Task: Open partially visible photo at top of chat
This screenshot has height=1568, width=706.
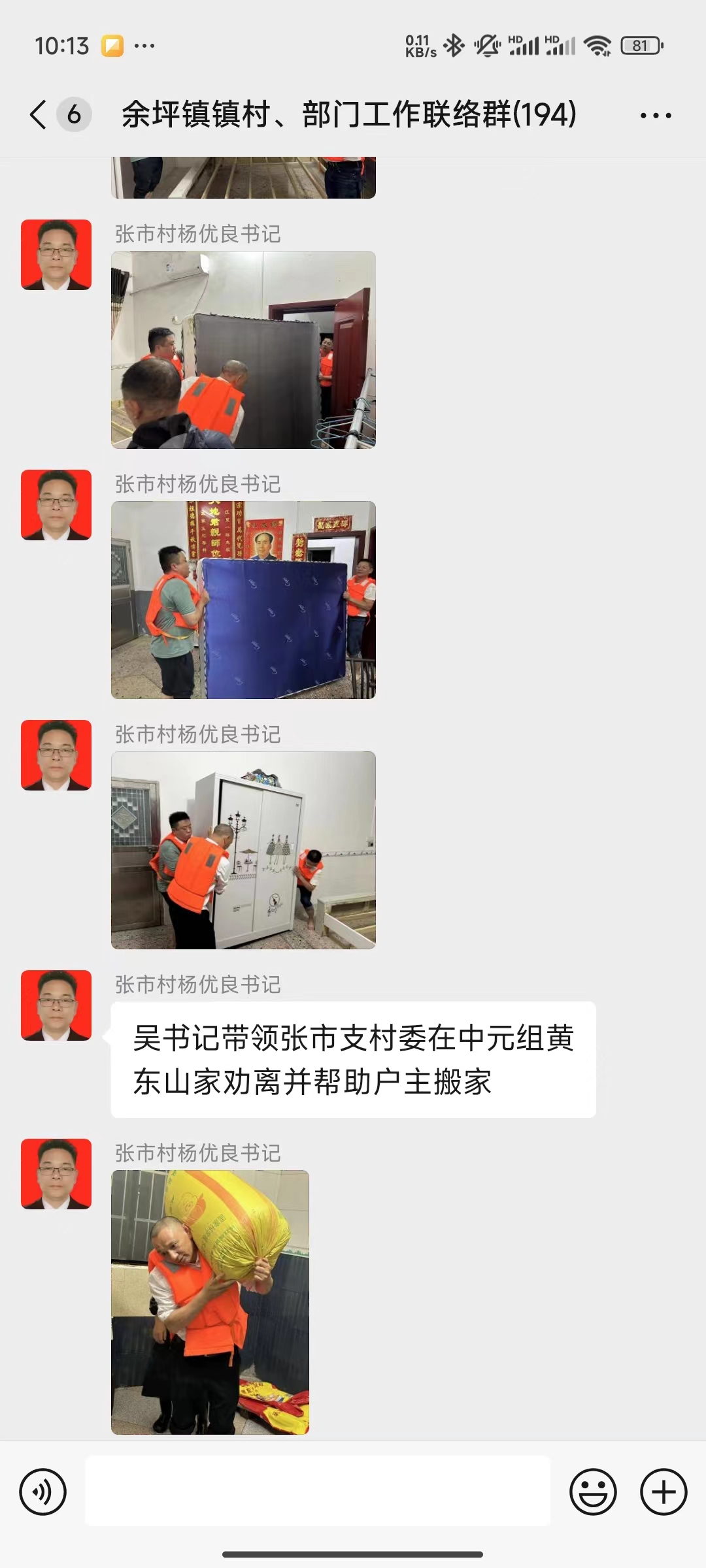Action: (243, 178)
